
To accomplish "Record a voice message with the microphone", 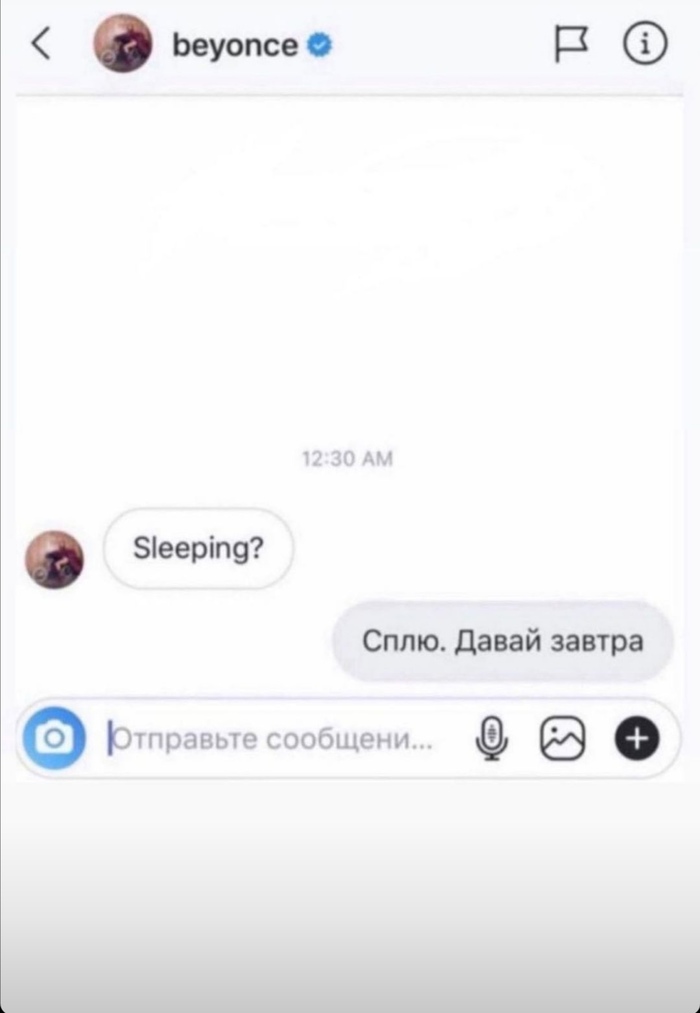I will pos(492,739).
